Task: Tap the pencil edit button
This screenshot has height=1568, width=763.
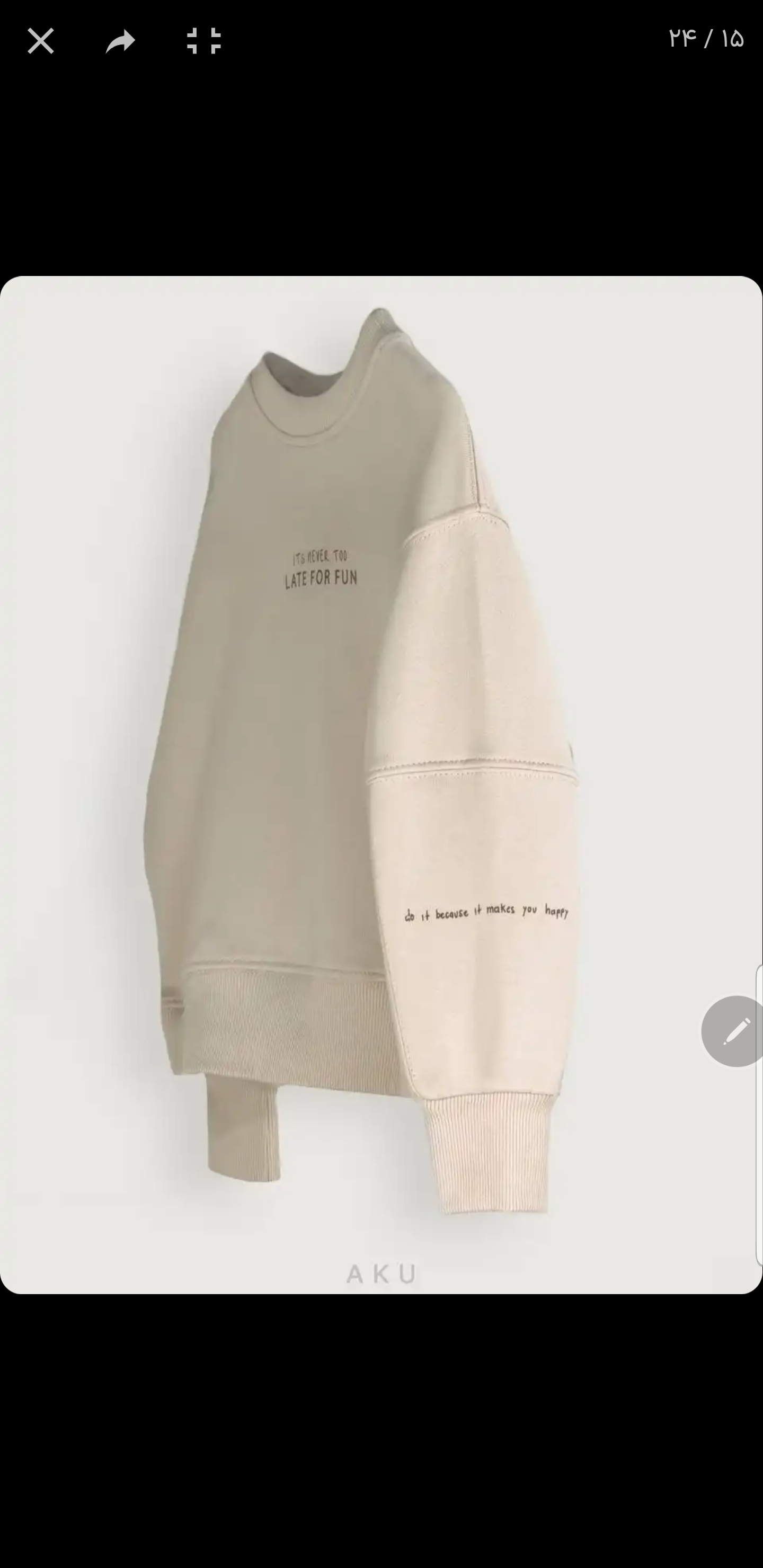Action: 735,1031
